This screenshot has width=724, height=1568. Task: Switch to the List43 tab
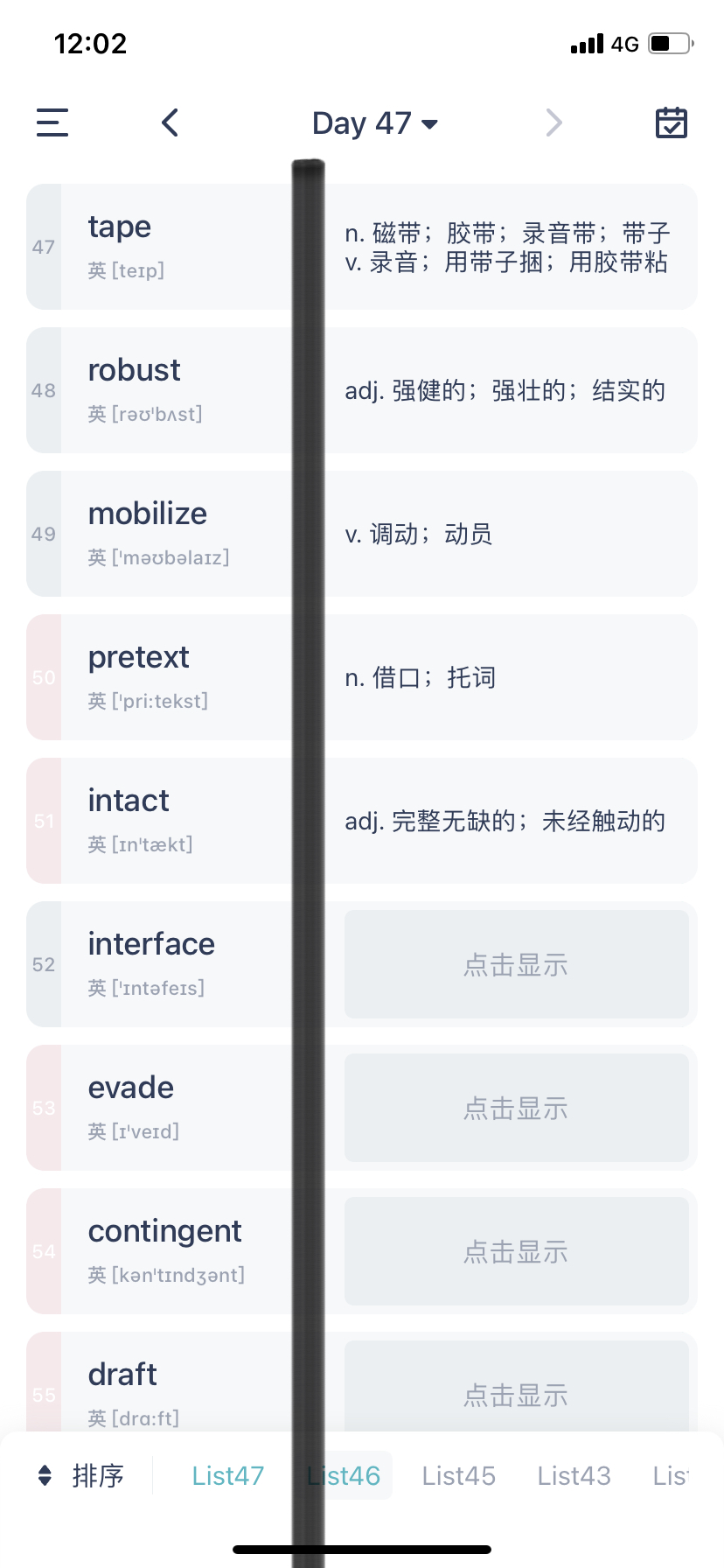click(574, 1475)
